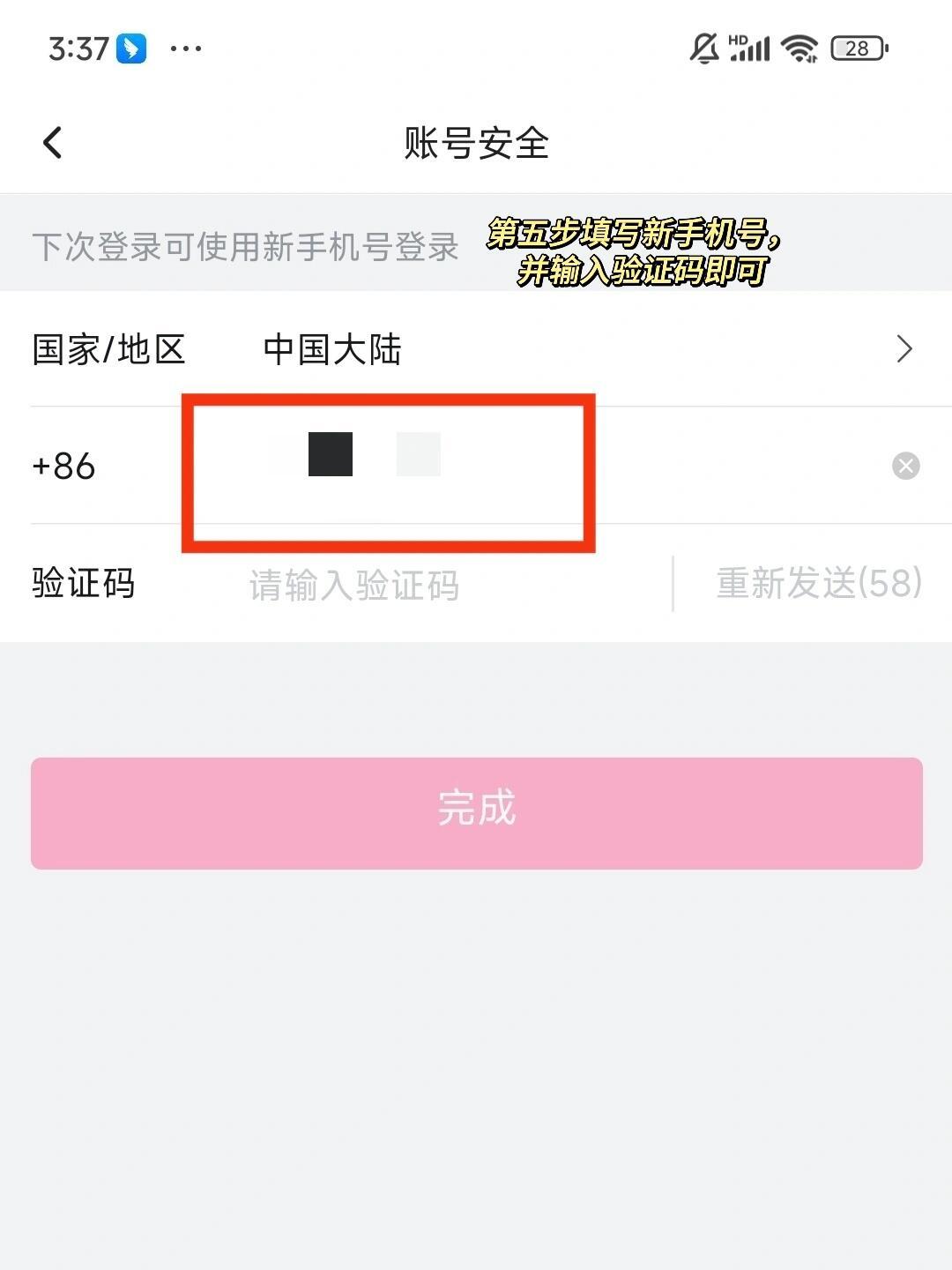
Task: Go back from 账号安全 page
Action: [x=53, y=143]
